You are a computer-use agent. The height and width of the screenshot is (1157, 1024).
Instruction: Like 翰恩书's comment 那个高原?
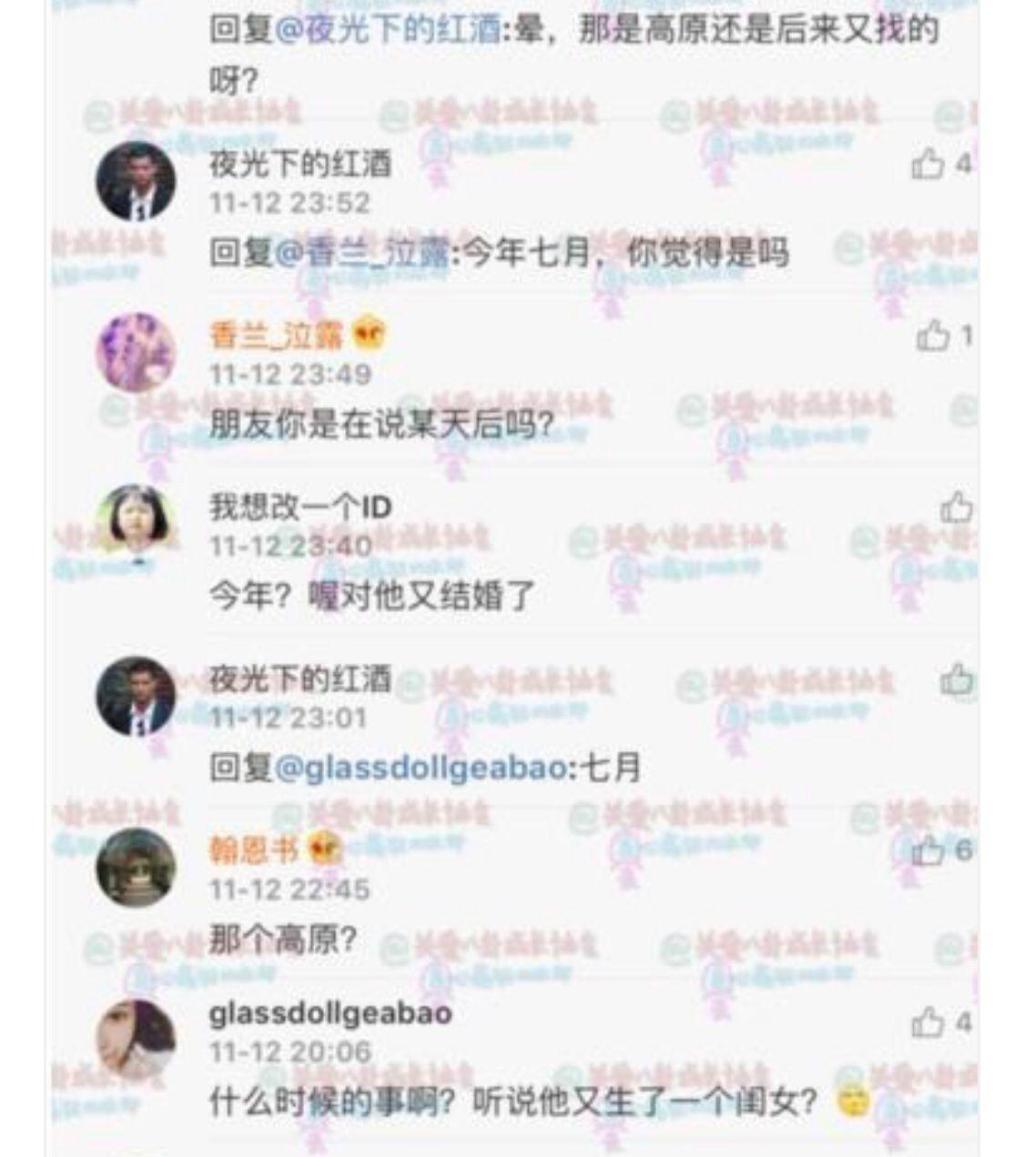click(928, 851)
